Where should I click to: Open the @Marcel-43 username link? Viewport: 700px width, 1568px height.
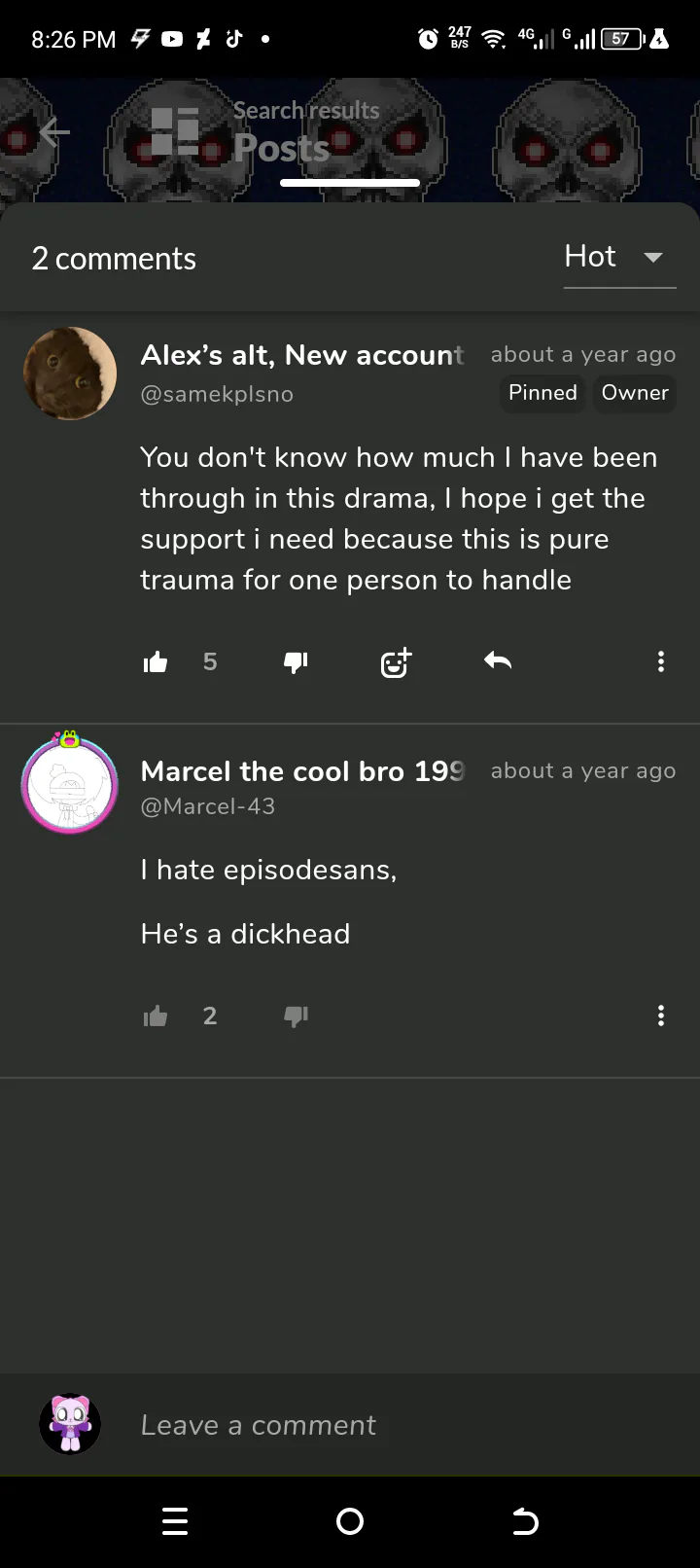point(208,806)
